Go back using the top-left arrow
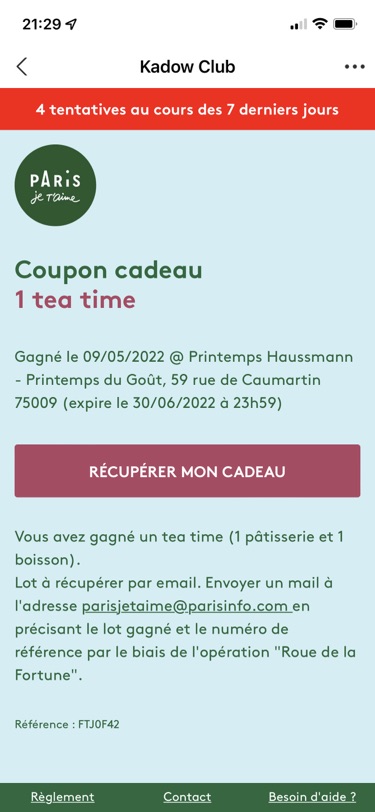Screen dimensions: 375x812 click(x=22, y=67)
